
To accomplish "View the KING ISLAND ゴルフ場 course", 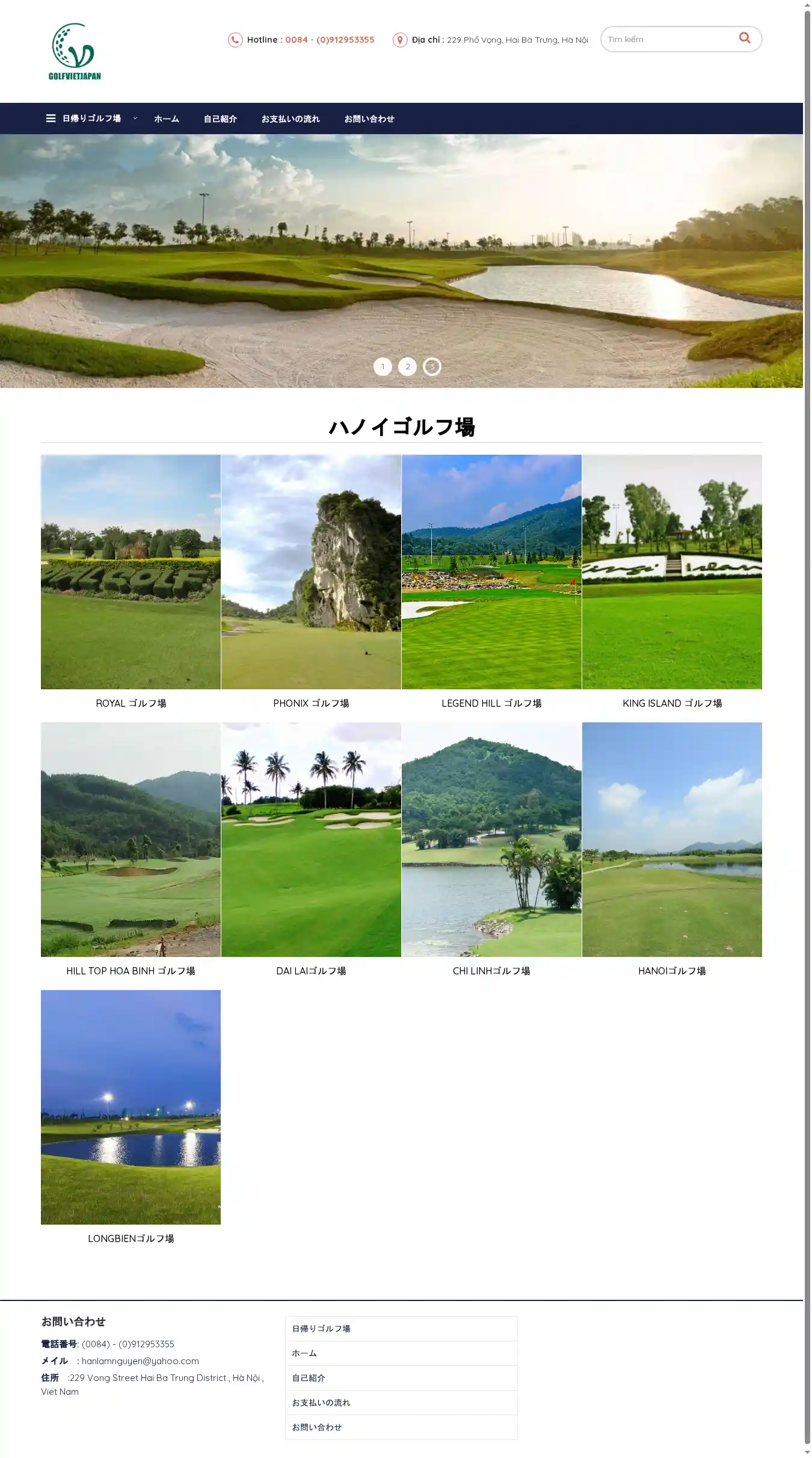I will (x=672, y=571).
